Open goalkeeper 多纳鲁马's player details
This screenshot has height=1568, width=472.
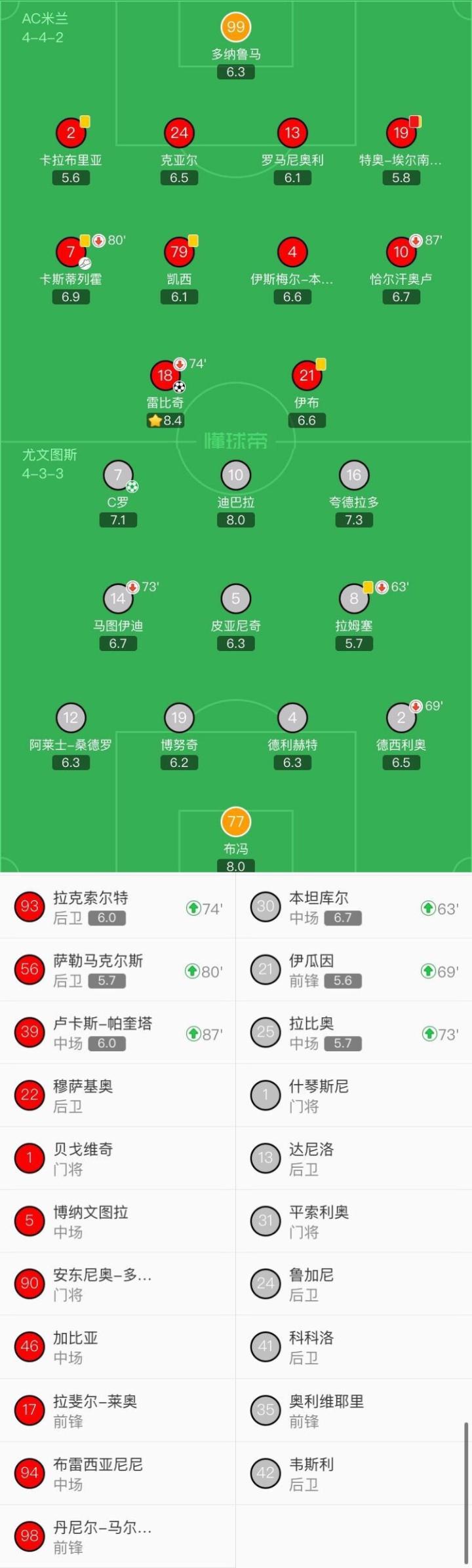tap(235, 46)
